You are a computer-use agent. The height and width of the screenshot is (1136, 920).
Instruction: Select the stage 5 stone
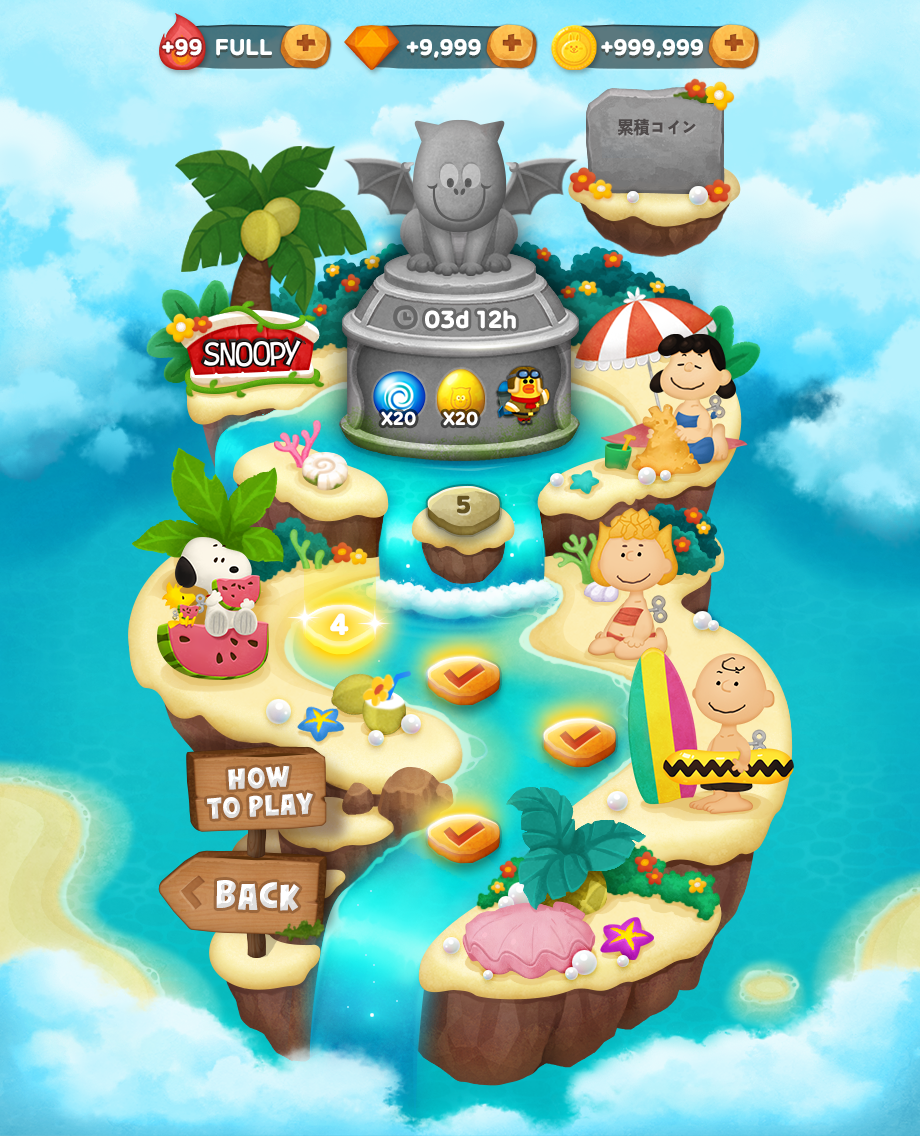coord(462,507)
